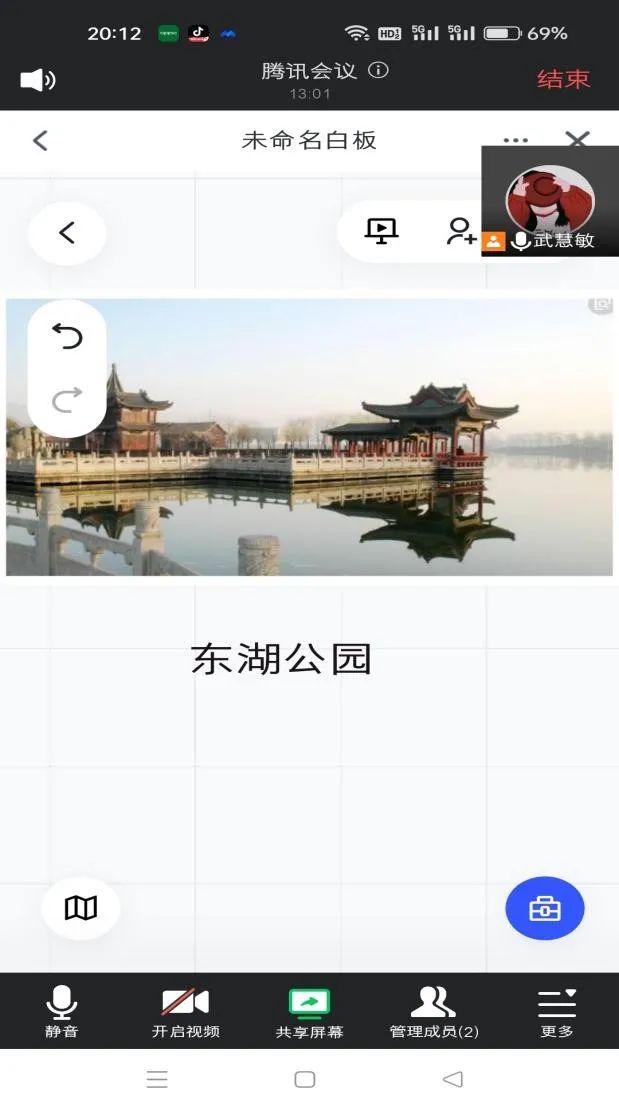Open the whiteboard three-dot menu
This screenshot has height=1110, width=619.
(515, 140)
